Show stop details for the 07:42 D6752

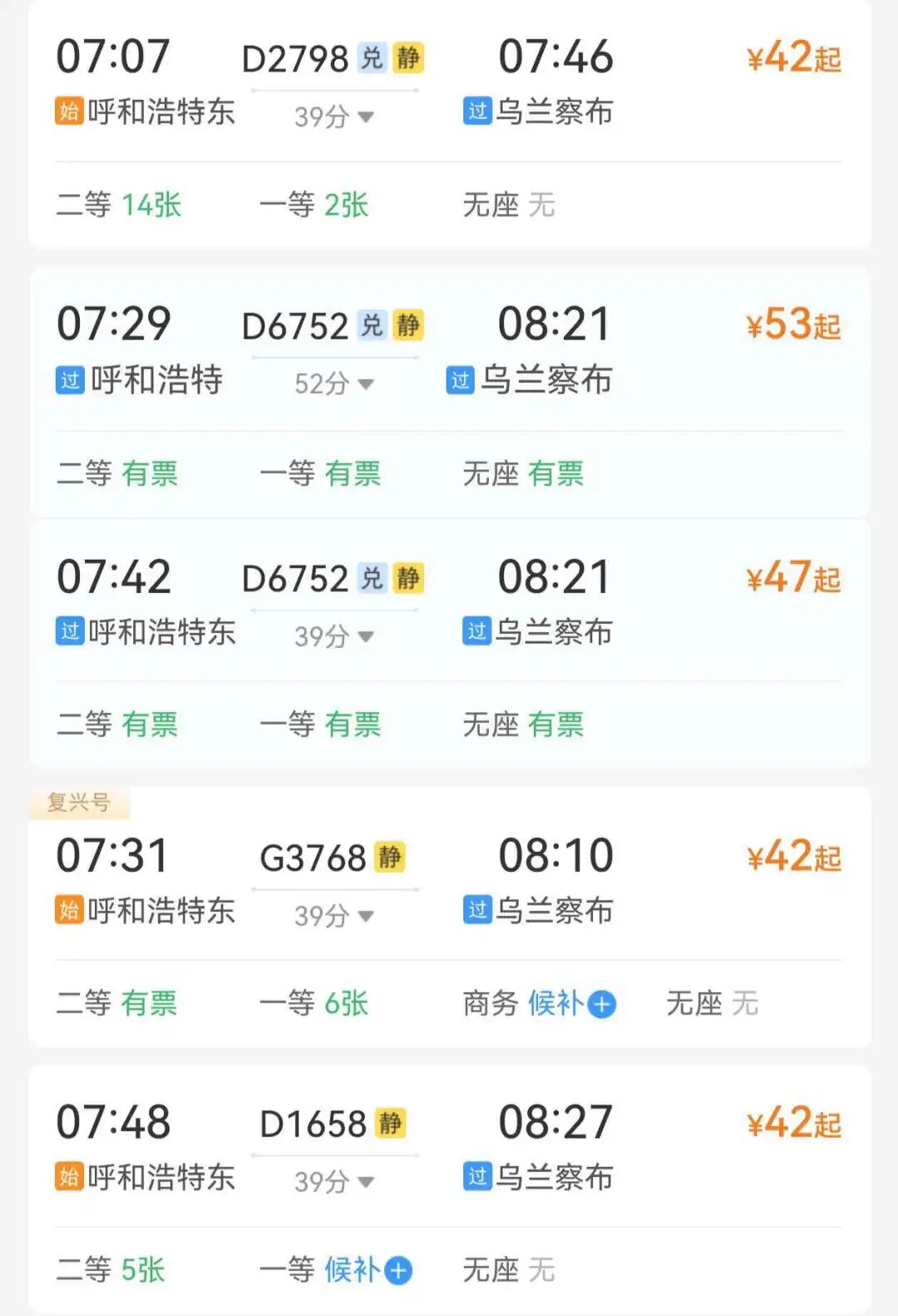click(x=334, y=636)
